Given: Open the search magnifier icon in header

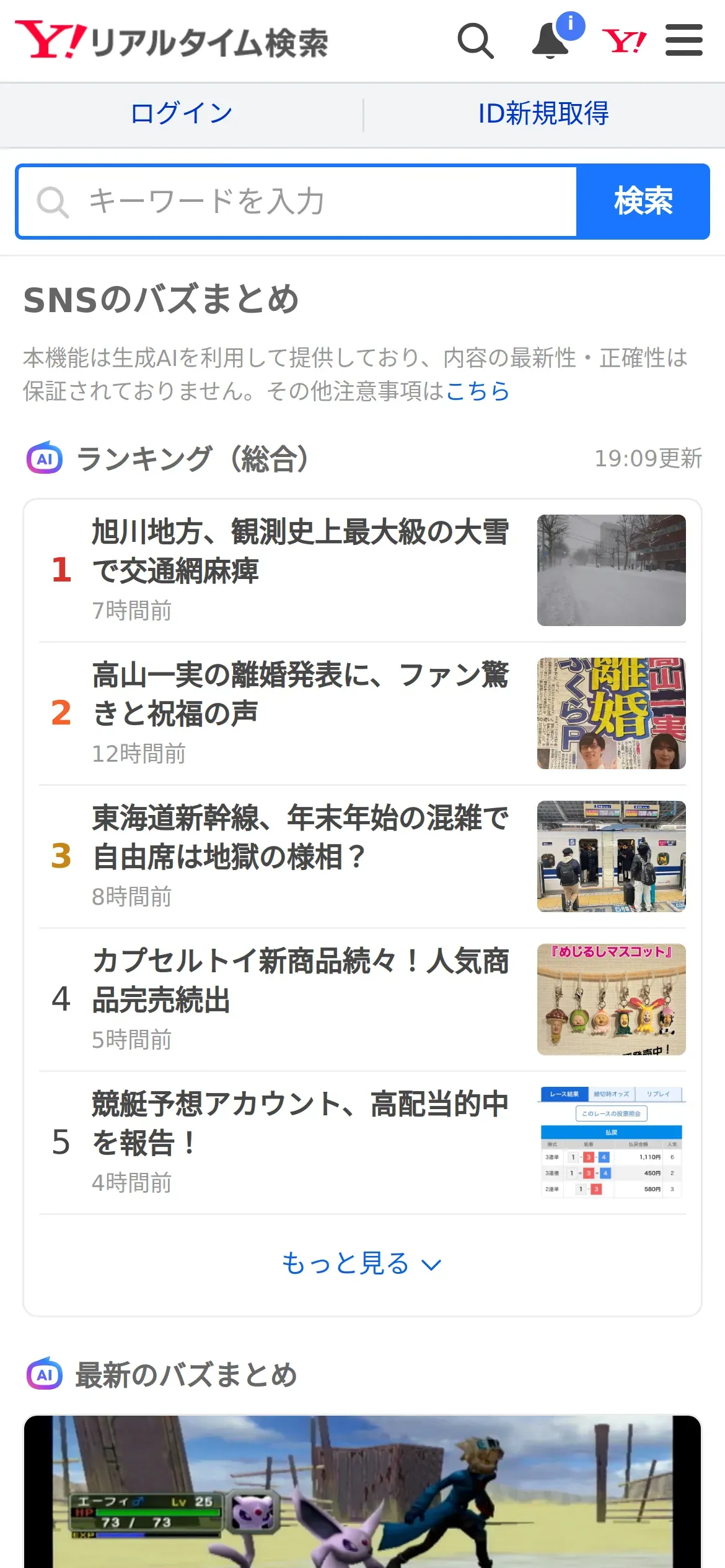Looking at the screenshot, I should tap(475, 41).
